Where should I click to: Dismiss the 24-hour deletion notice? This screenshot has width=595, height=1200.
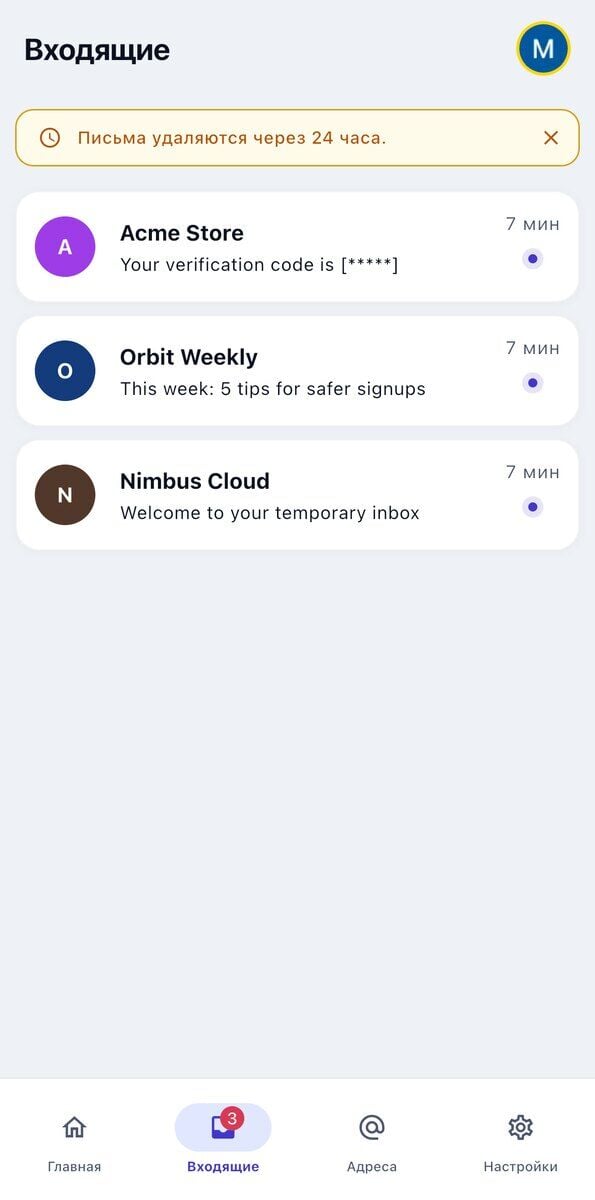tap(551, 138)
